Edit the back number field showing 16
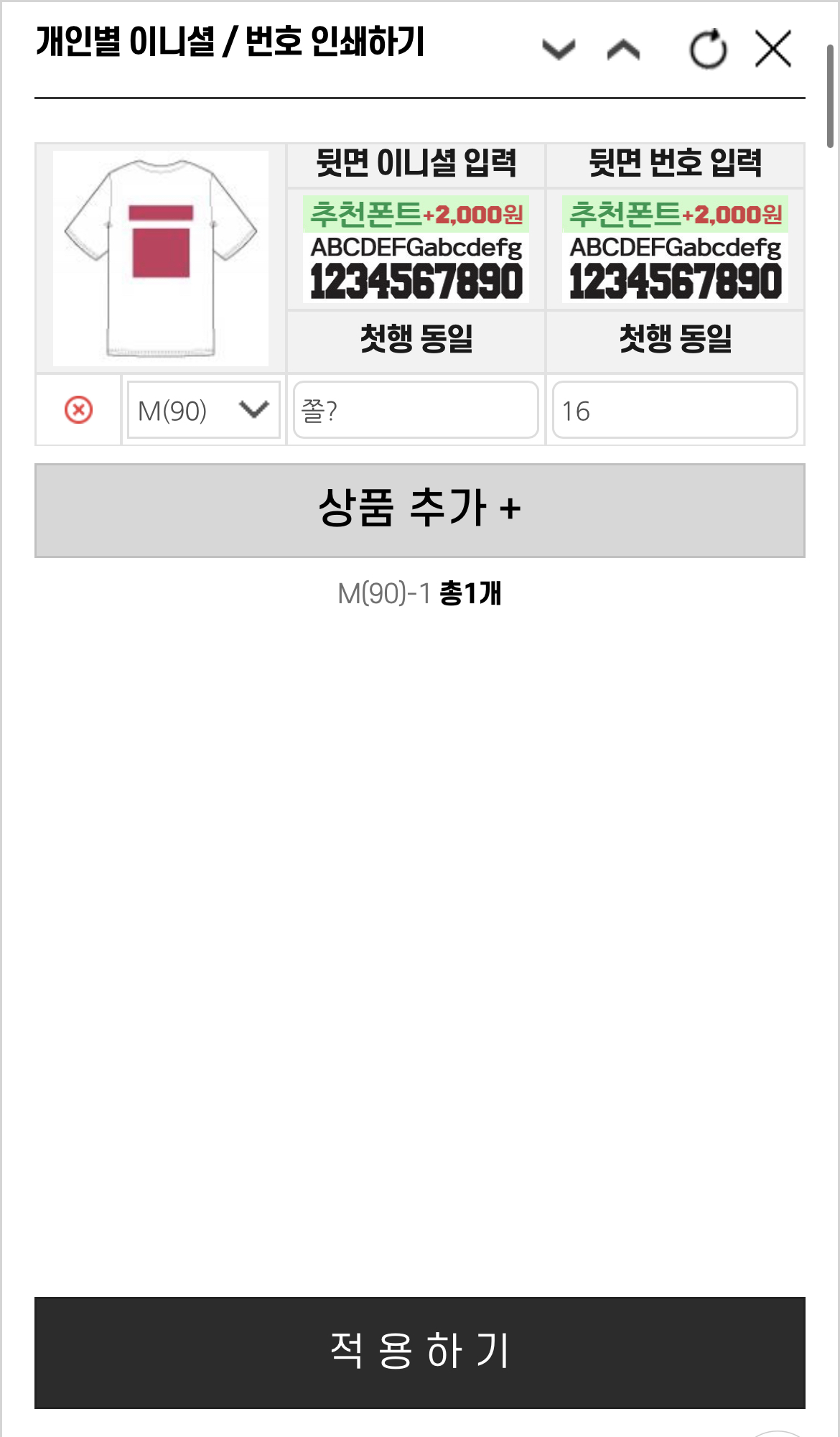Image resolution: width=840 pixels, height=1437 pixels. point(675,410)
